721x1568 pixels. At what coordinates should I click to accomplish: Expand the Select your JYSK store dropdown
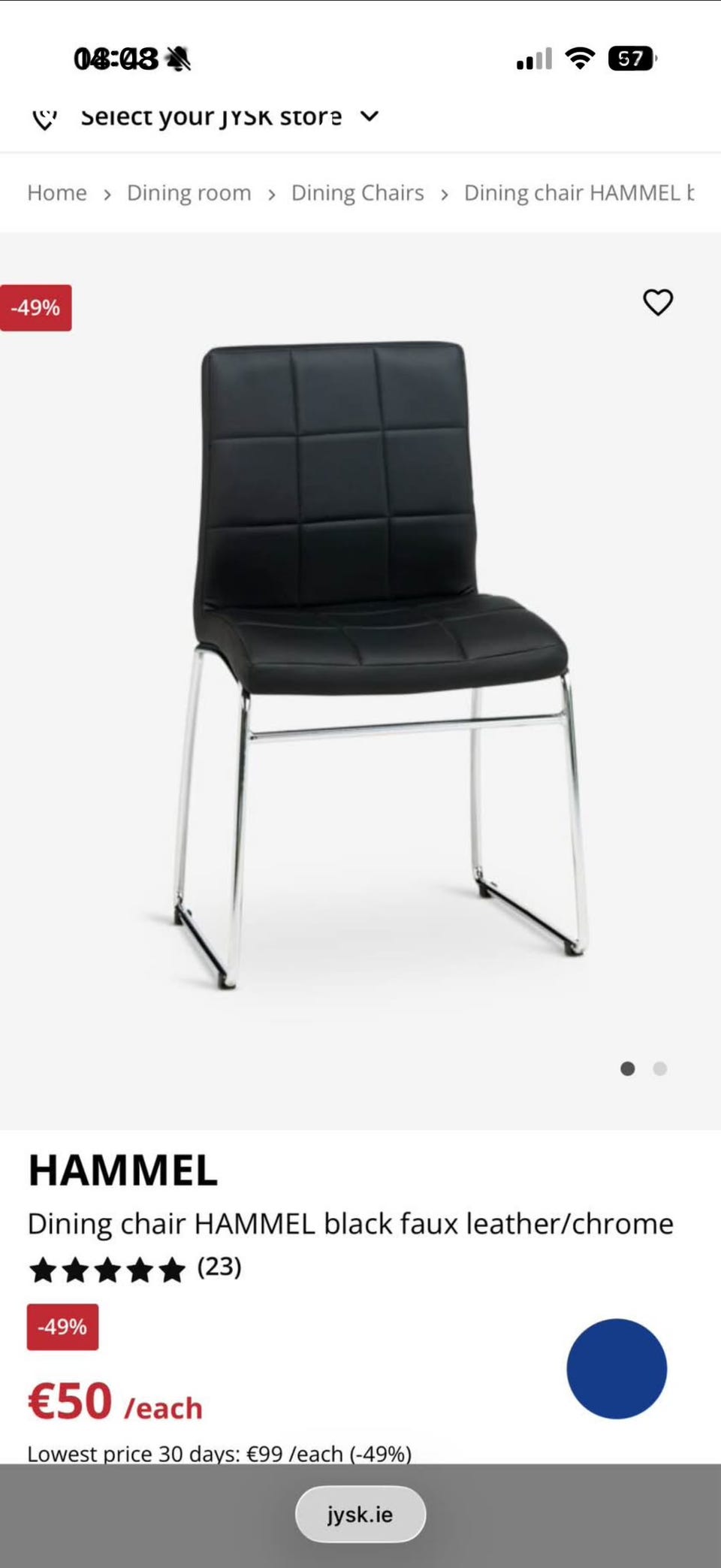point(205,116)
